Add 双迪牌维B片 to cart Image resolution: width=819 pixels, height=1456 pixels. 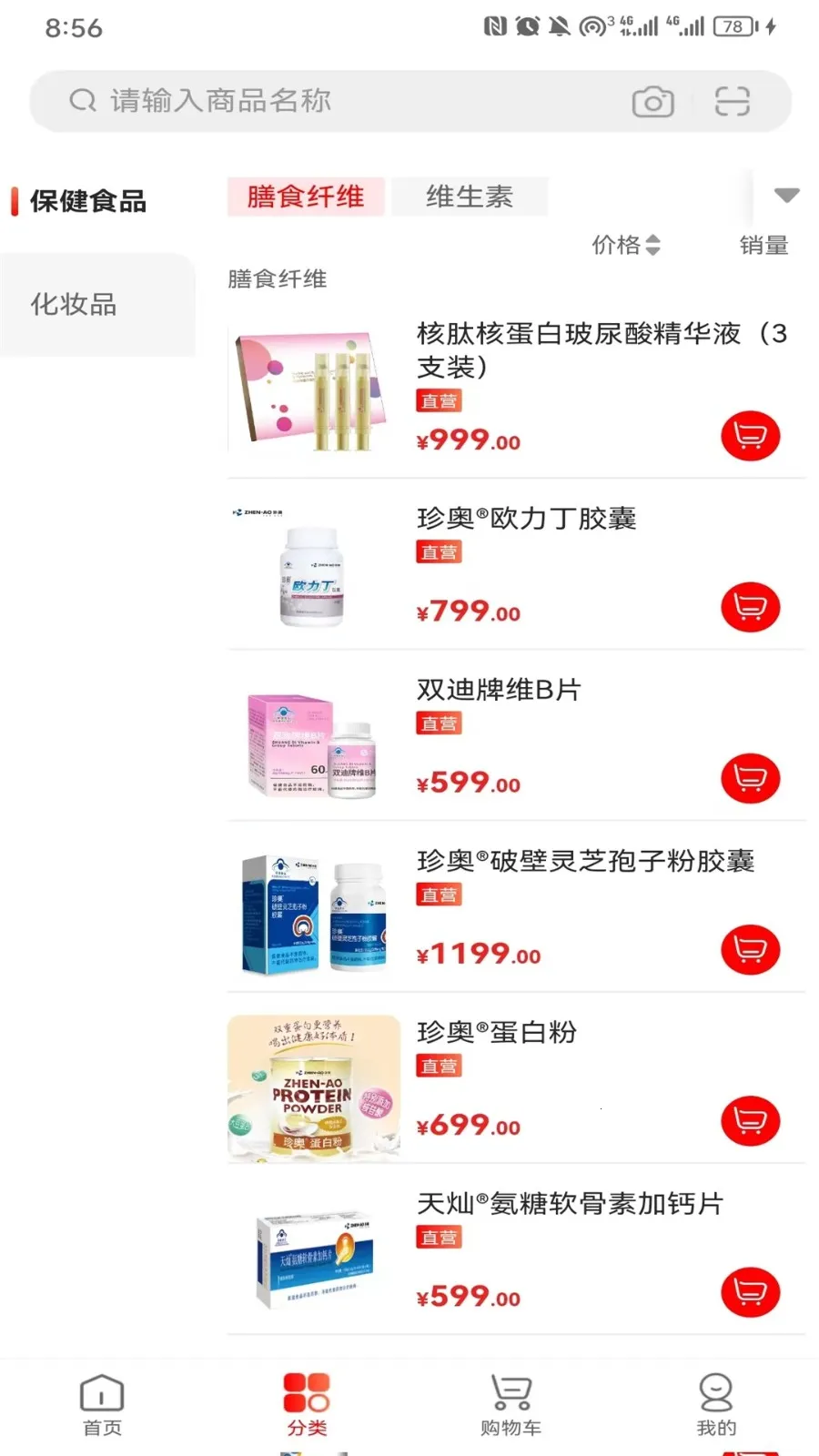750,778
